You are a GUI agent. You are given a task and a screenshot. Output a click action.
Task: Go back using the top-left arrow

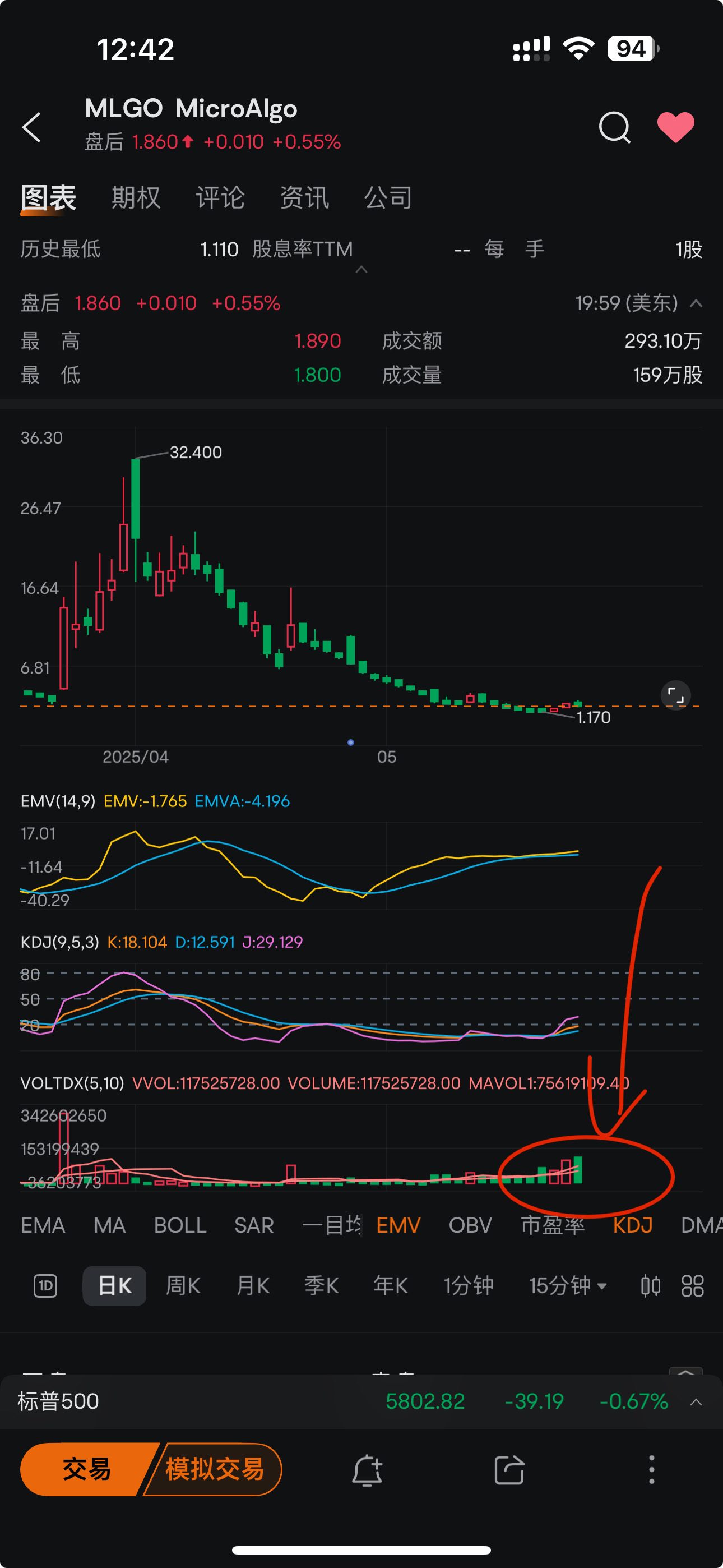point(31,127)
